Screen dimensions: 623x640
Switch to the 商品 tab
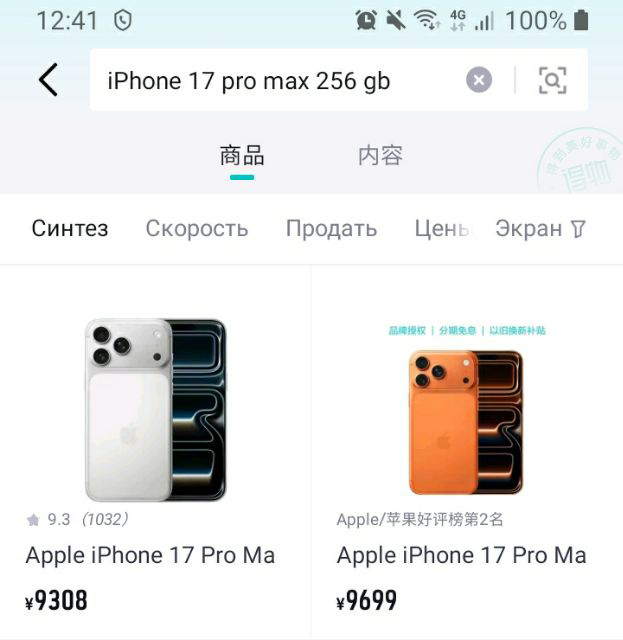coord(242,156)
